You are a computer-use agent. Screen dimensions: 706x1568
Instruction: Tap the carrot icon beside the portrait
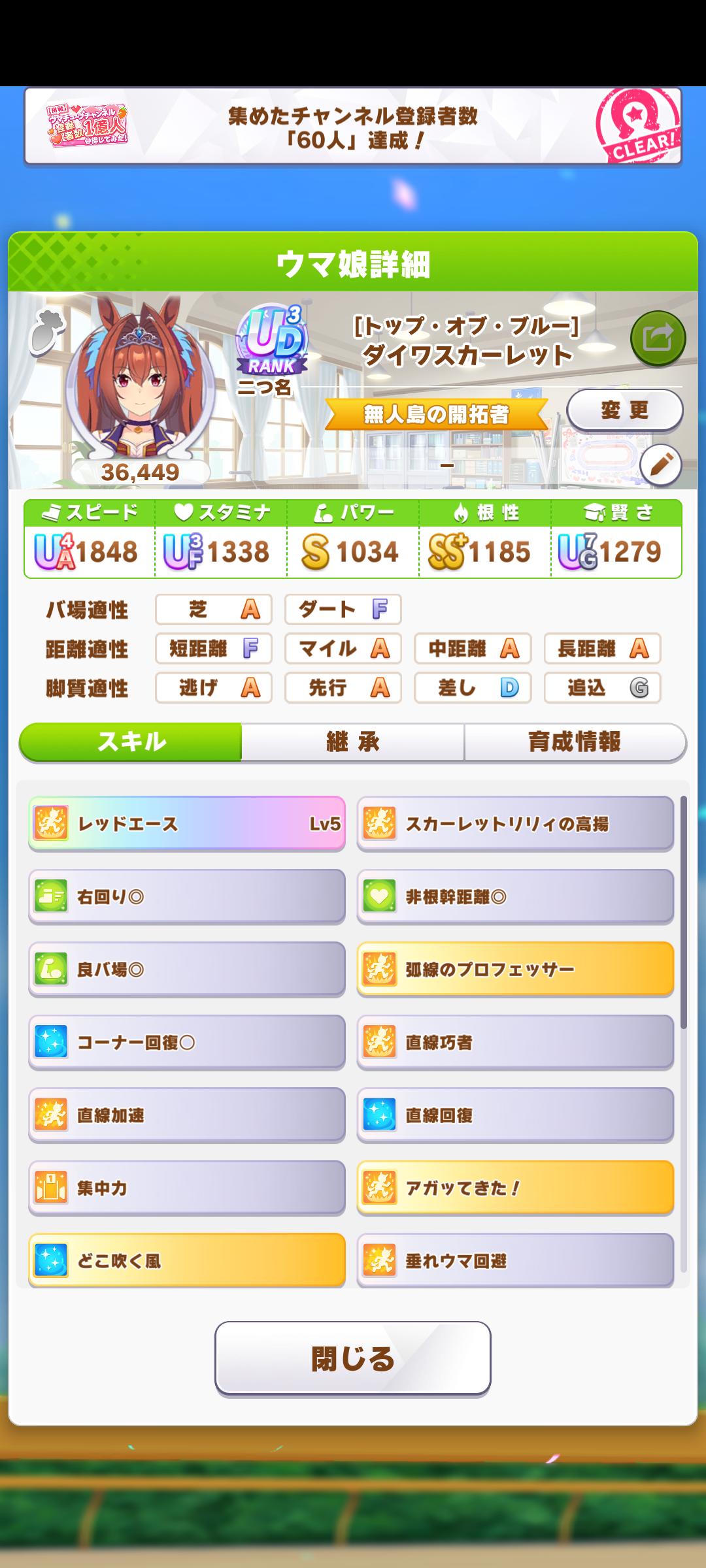point(47,331)
